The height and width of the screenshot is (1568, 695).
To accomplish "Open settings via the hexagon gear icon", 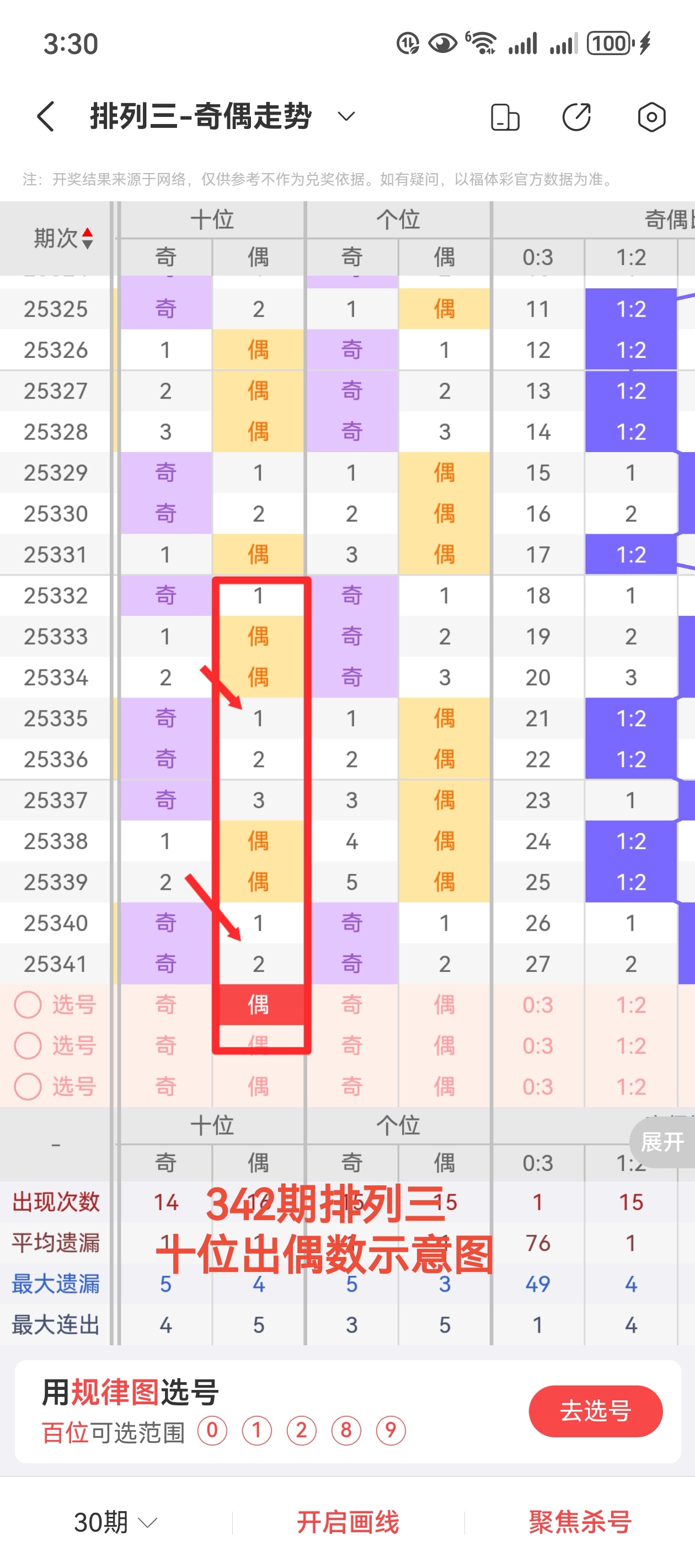I will point(651,117).
